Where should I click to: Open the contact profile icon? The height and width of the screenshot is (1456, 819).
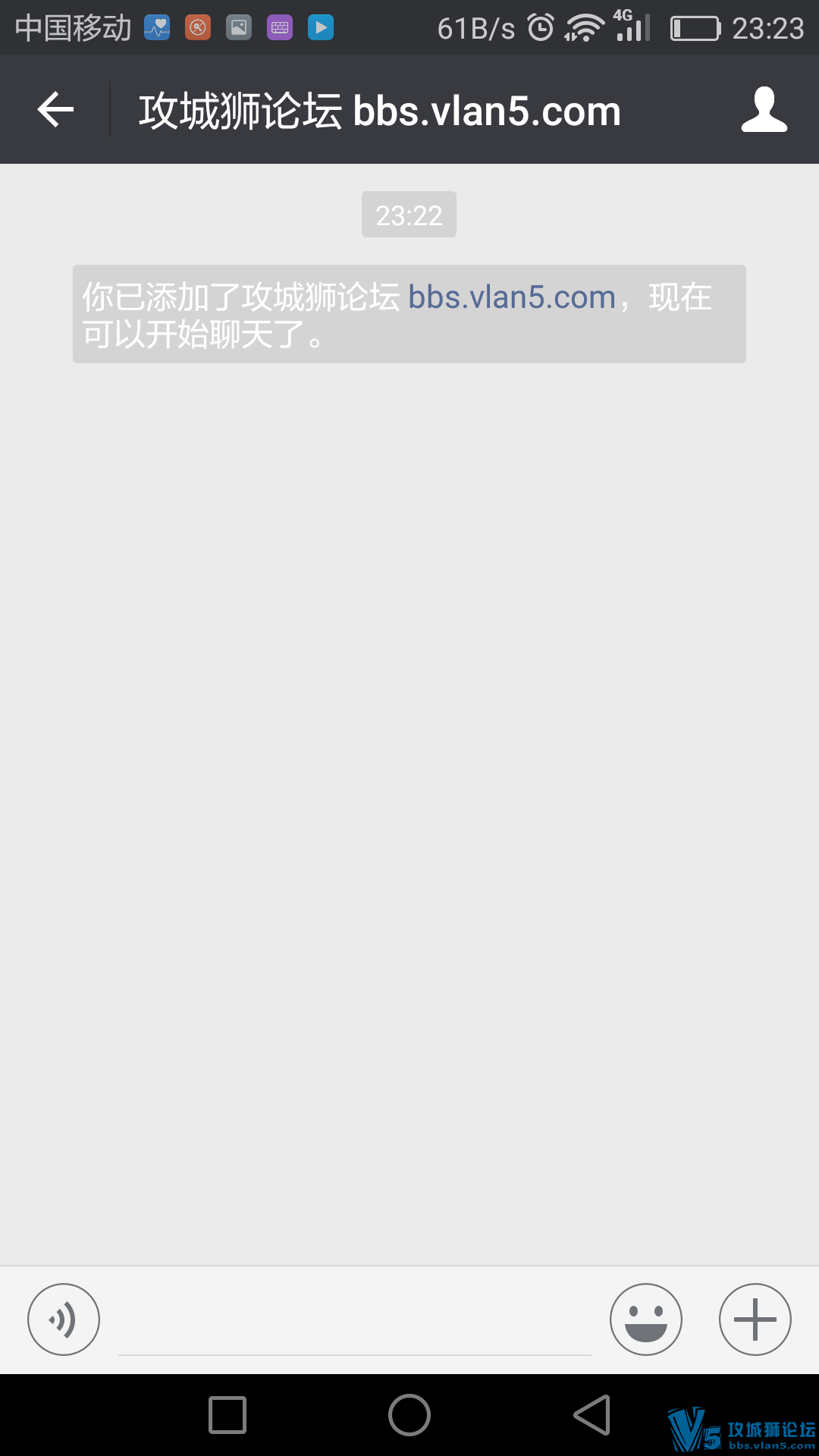click(x=764, y=111)
